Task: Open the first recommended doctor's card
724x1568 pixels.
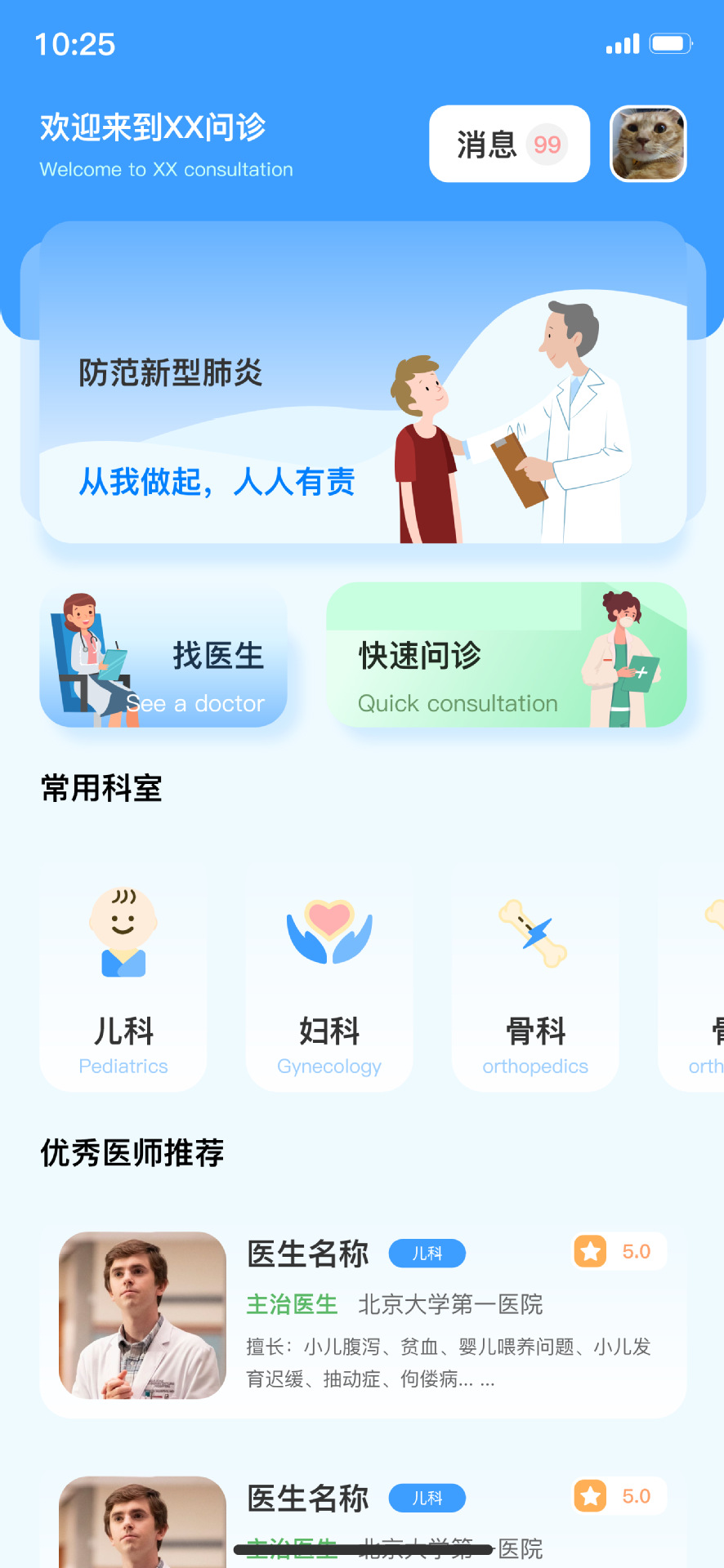Action: click(362, 1319)
